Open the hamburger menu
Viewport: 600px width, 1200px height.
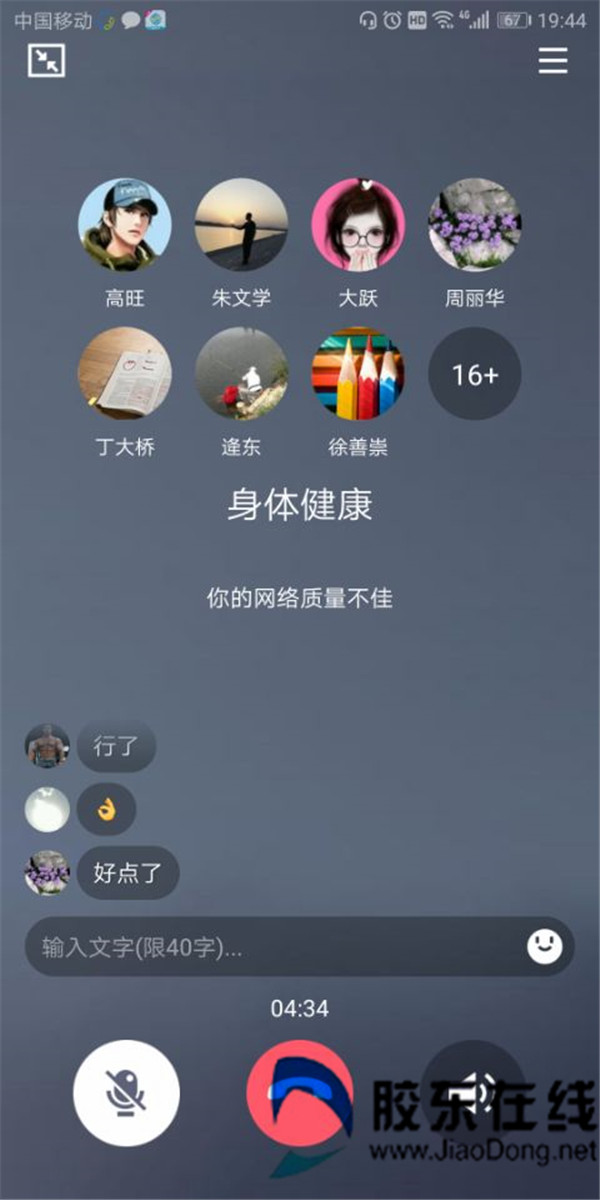[x=553, y=61]
